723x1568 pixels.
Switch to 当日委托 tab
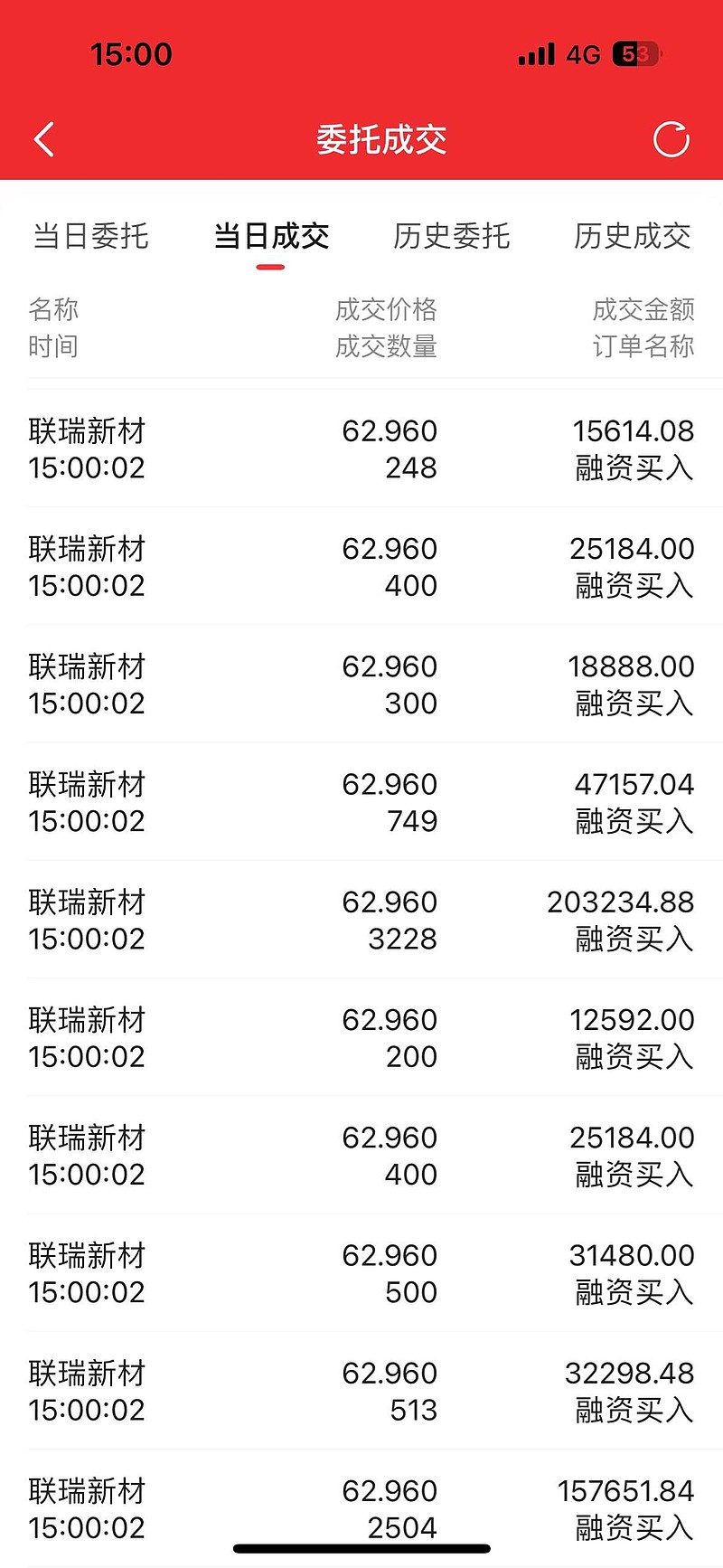90,236
